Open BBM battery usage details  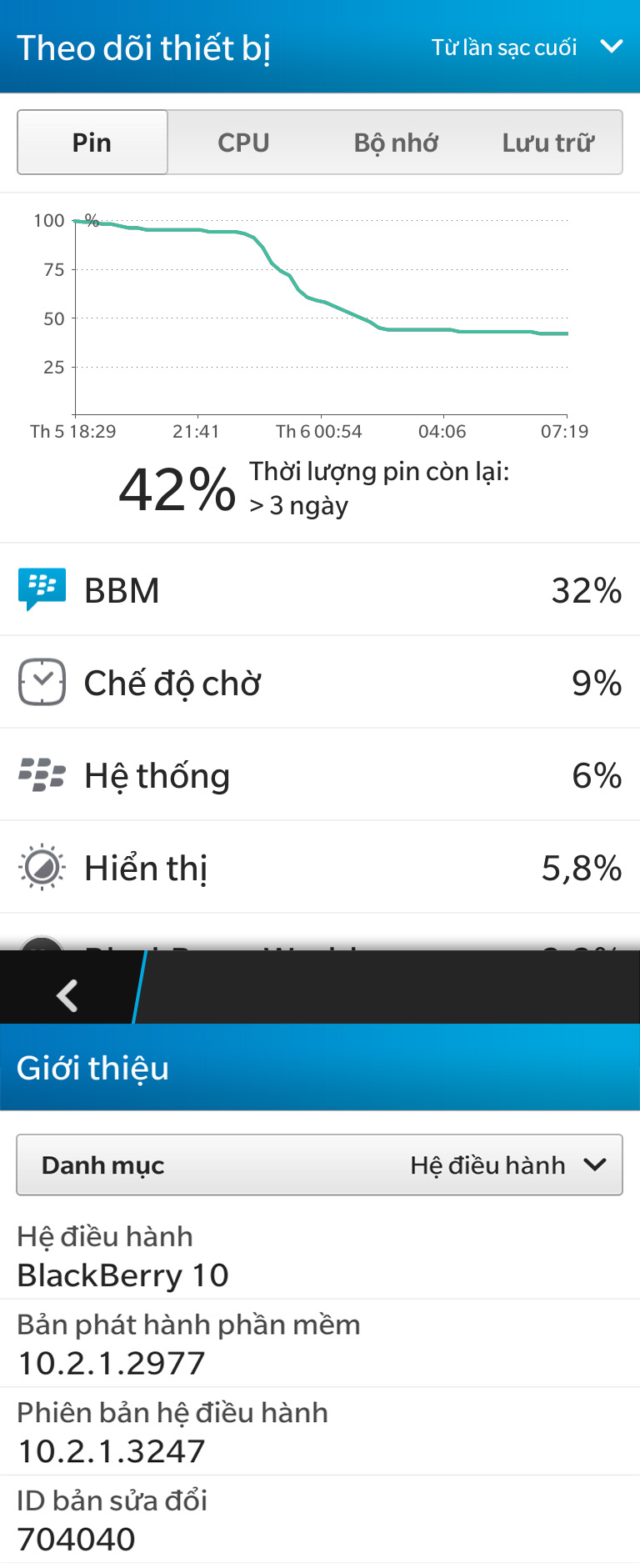click(320, 590)
